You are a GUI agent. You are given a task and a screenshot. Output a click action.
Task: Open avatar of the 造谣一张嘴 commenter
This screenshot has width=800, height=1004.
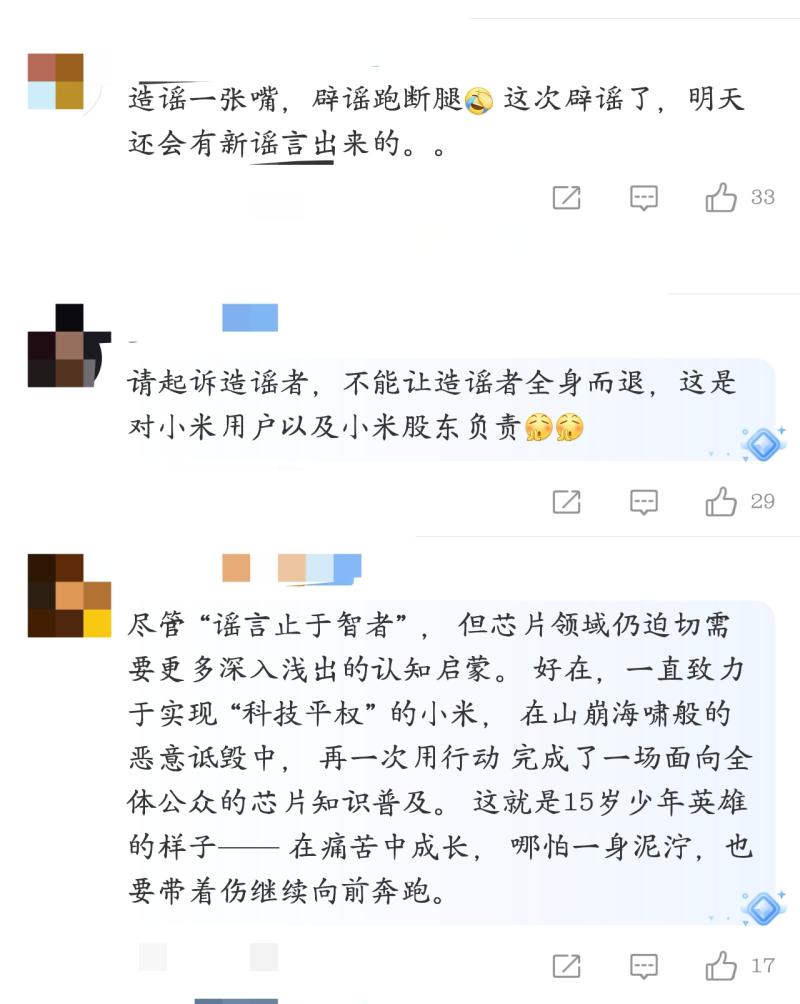(x=56, y=81)
